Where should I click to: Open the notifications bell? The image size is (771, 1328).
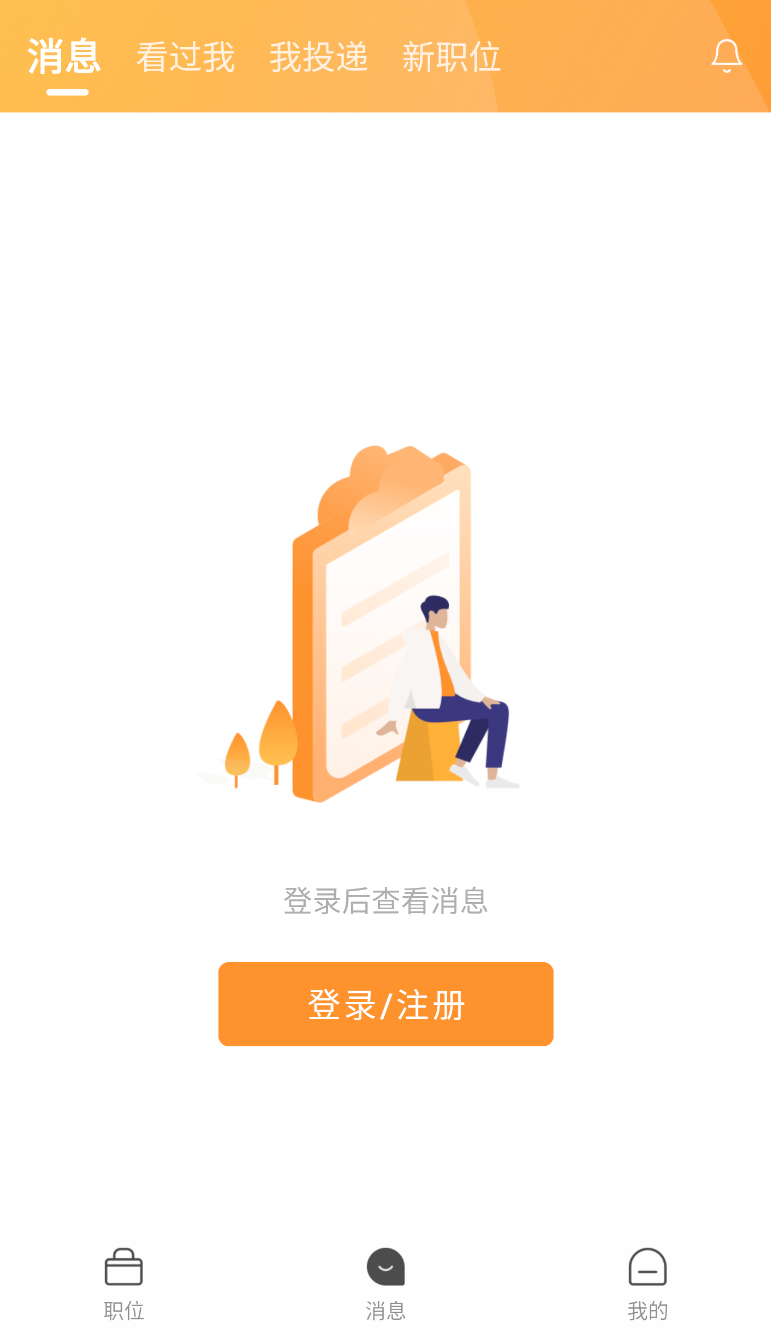pos(726,56)
